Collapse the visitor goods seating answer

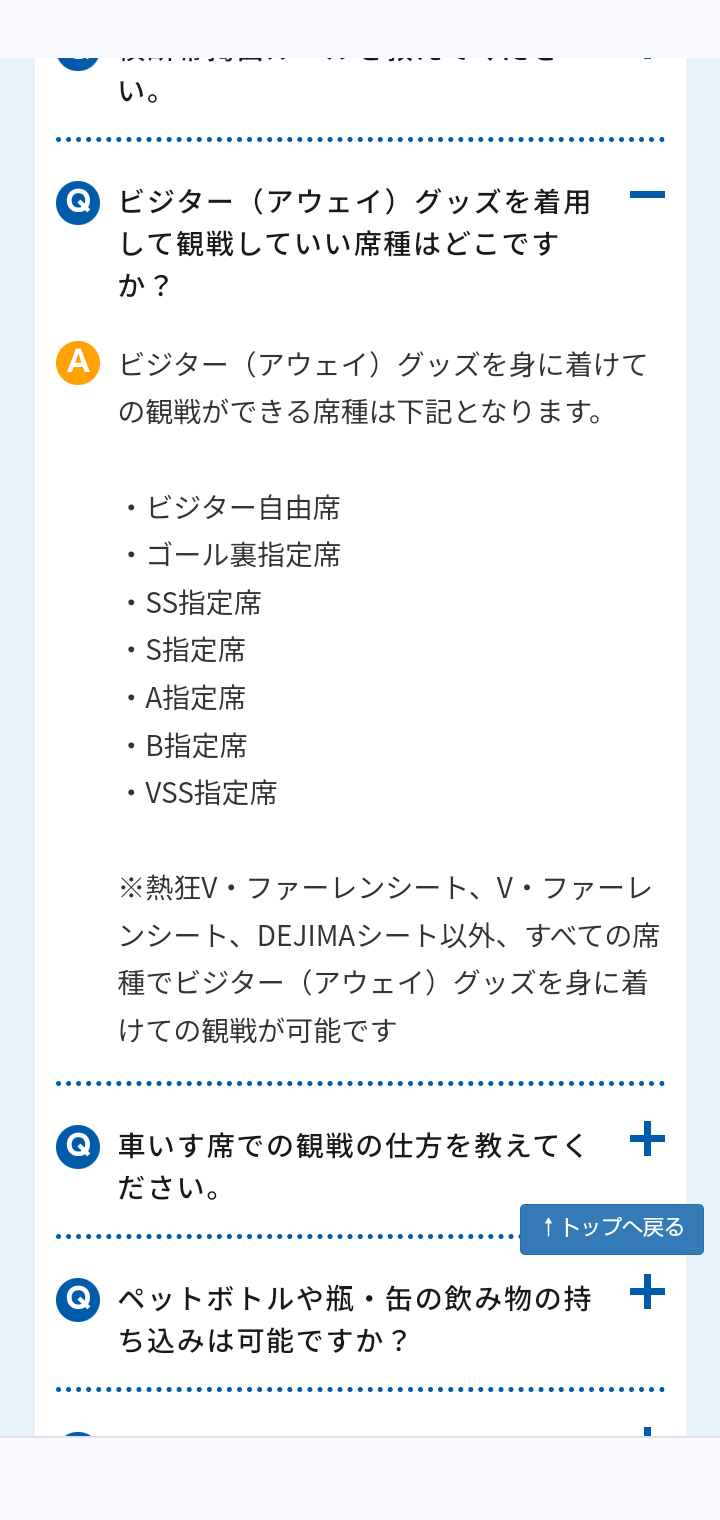pyautogui.click(x=647, y=195)
